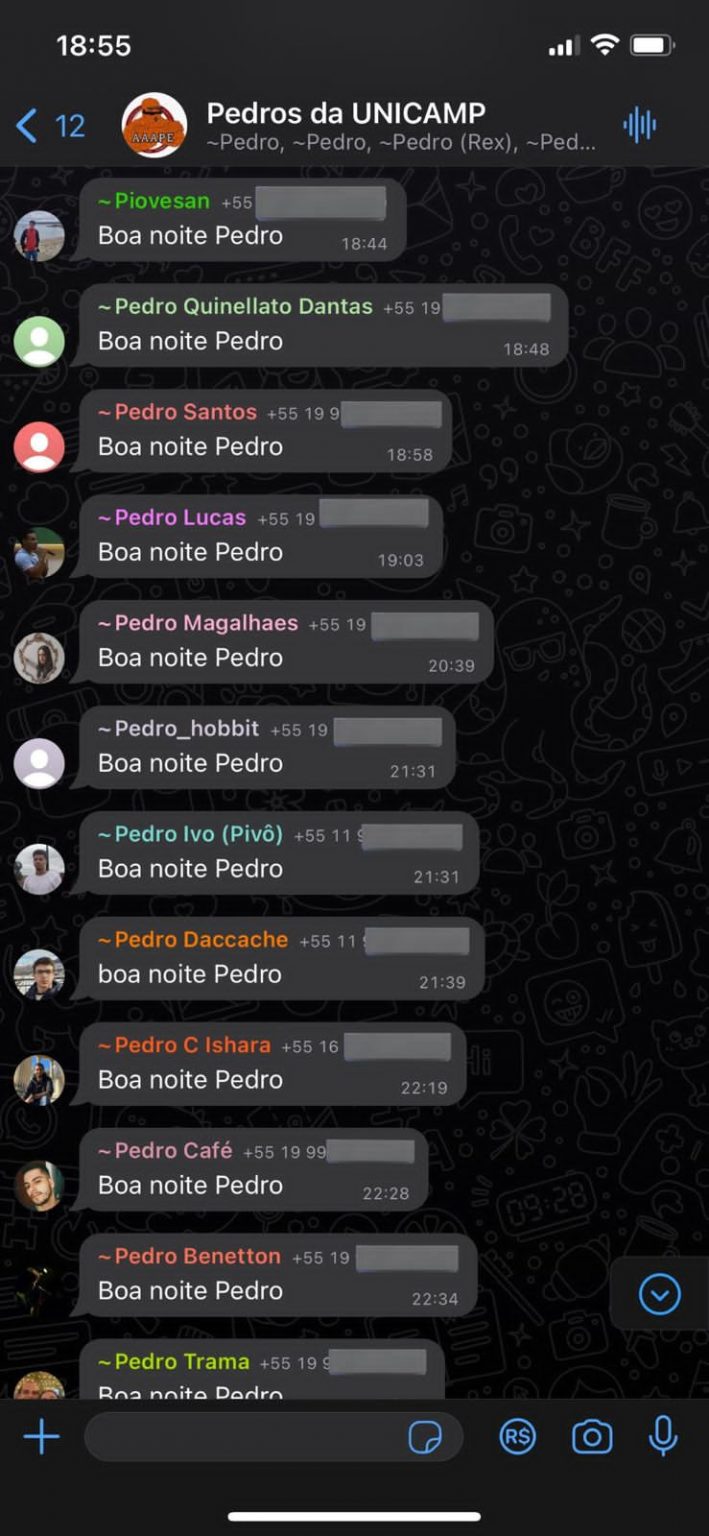709x1536 pixels.
Task: Open Piovesan's profile picture
Action: coord(39,237)
